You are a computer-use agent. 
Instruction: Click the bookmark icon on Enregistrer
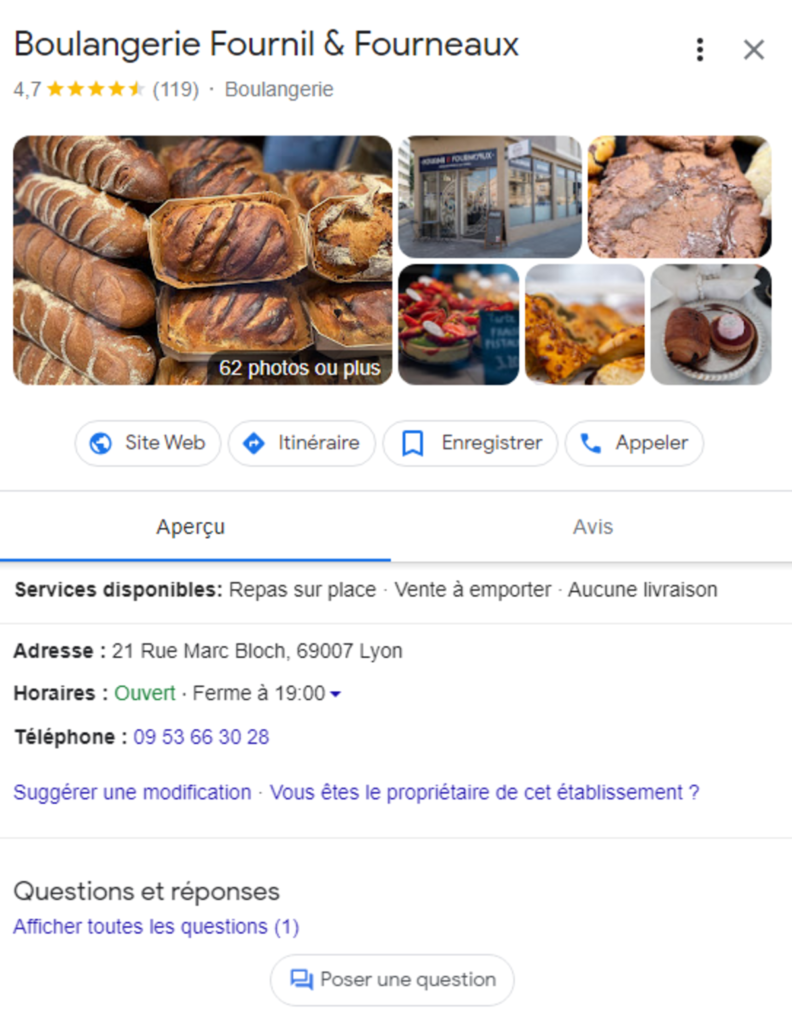click(x=412, y=443)
